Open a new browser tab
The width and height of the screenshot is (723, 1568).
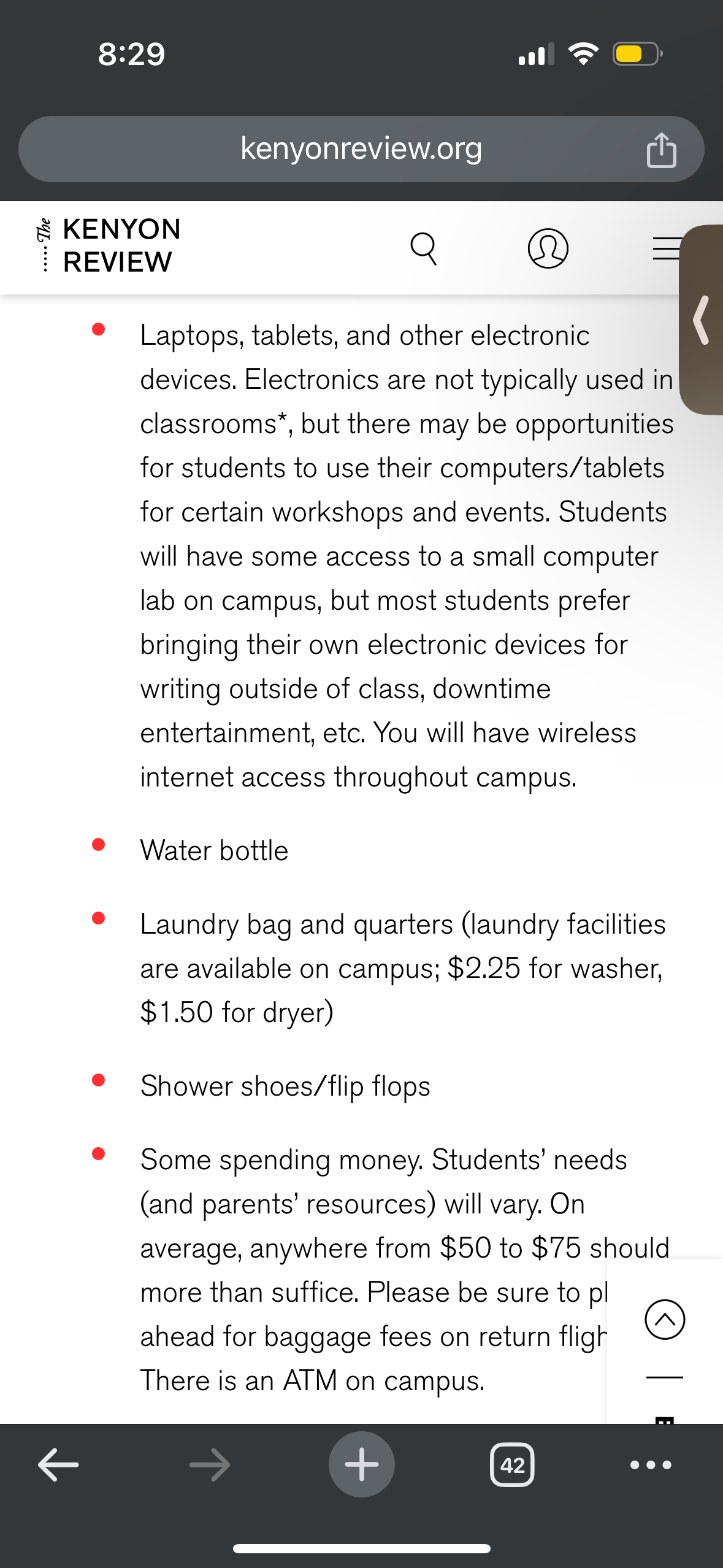[361, 1464]
